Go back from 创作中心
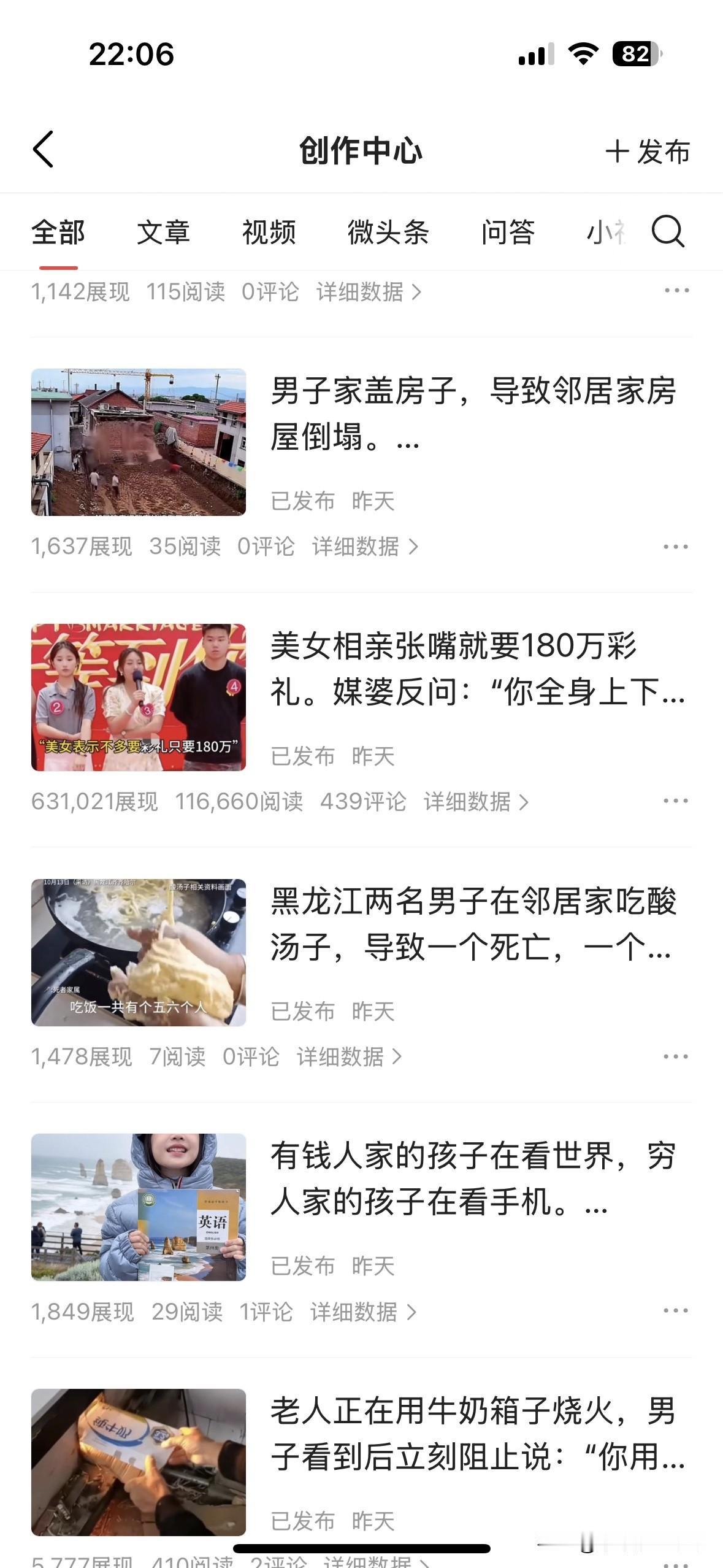Screen dimensions: 723x1568 pyautogui.click(x=43, y=149)
